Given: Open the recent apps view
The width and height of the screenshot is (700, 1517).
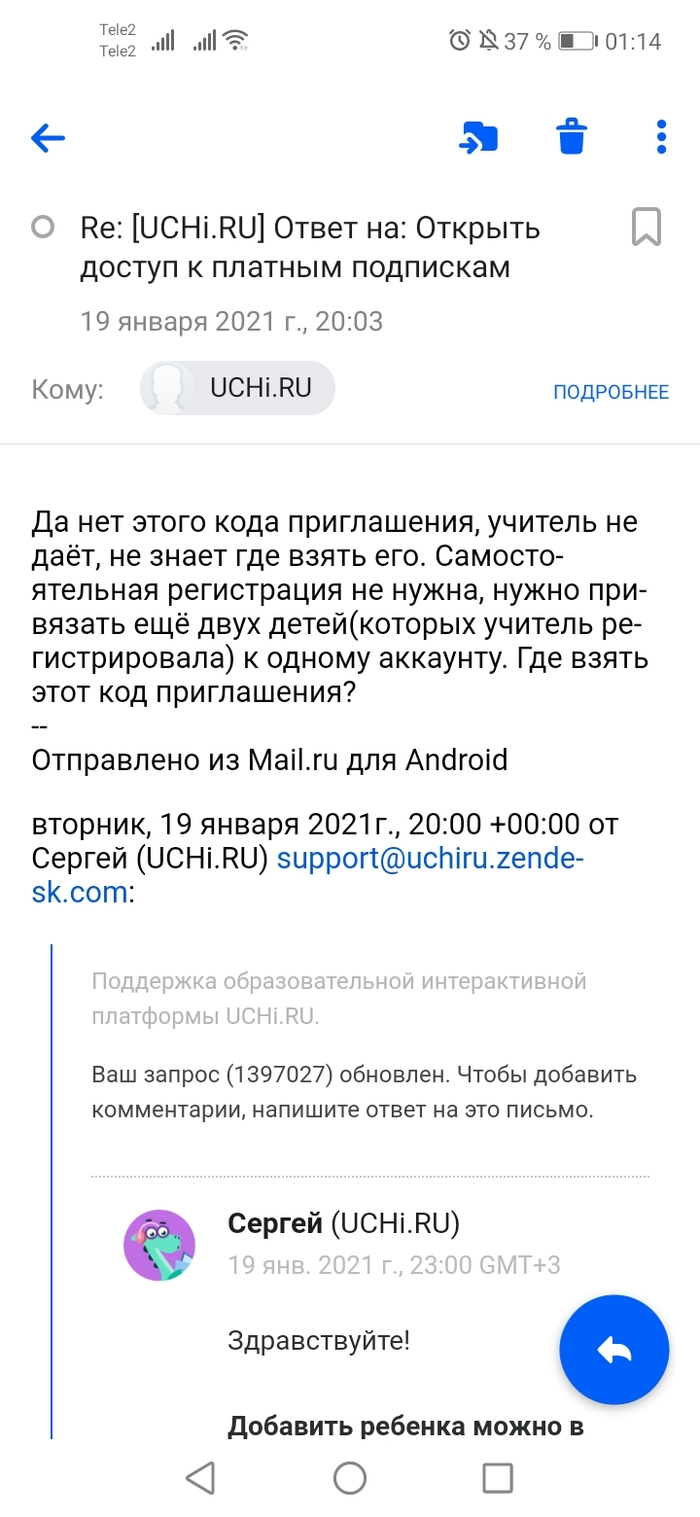Looking at the screenshot, I should (497, 1477).
